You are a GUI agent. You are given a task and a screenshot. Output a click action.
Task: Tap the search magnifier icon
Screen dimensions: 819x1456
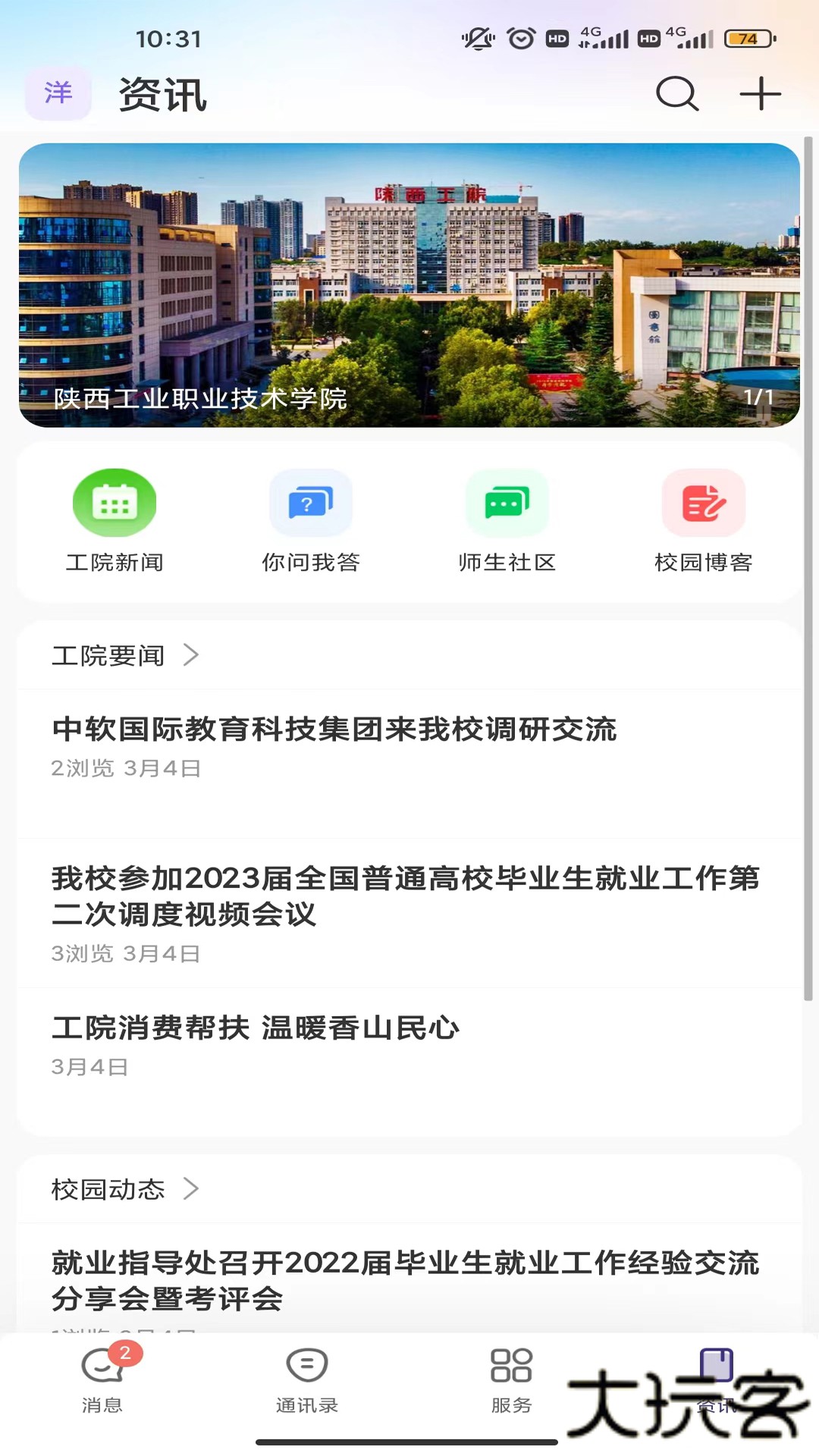coord(677,94)
